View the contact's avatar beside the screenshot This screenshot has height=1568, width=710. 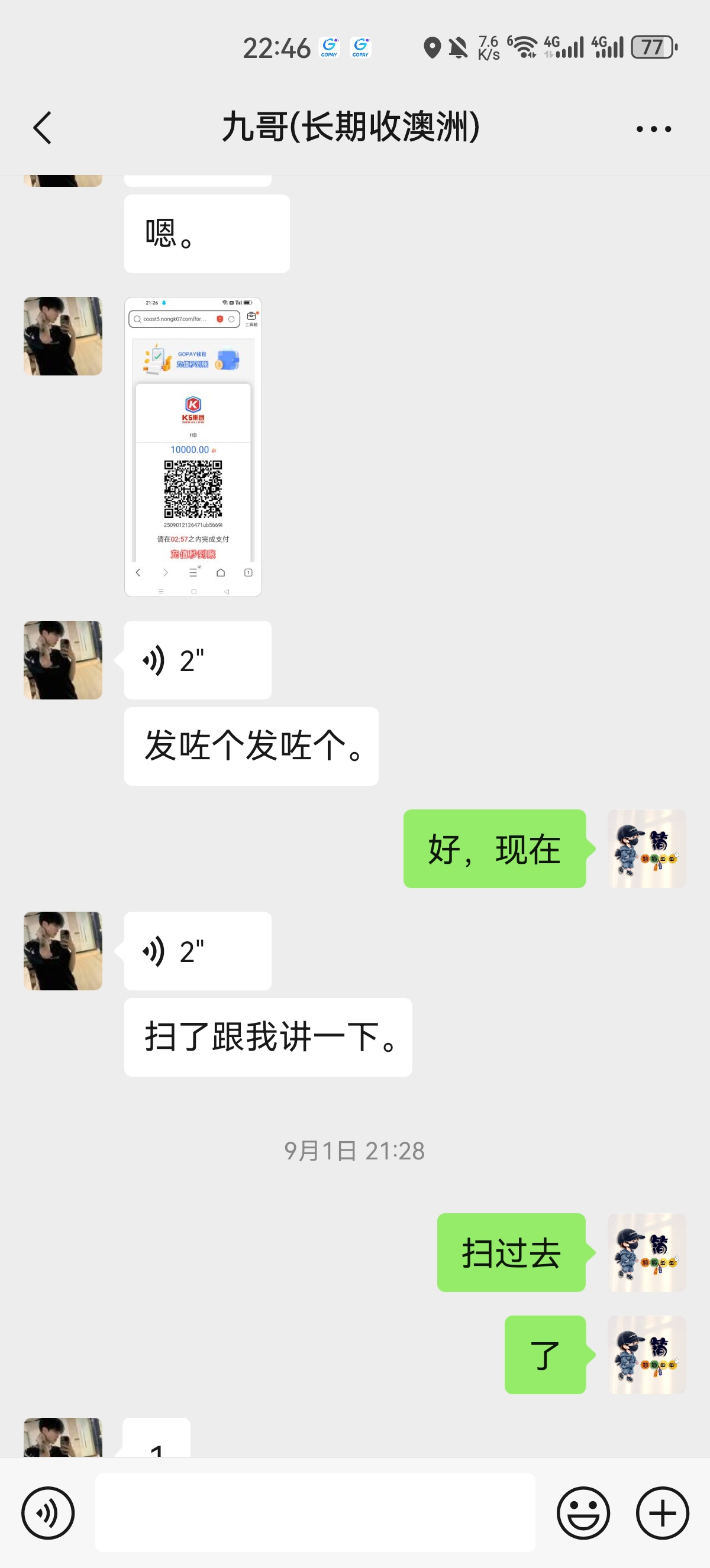point(63,336)
